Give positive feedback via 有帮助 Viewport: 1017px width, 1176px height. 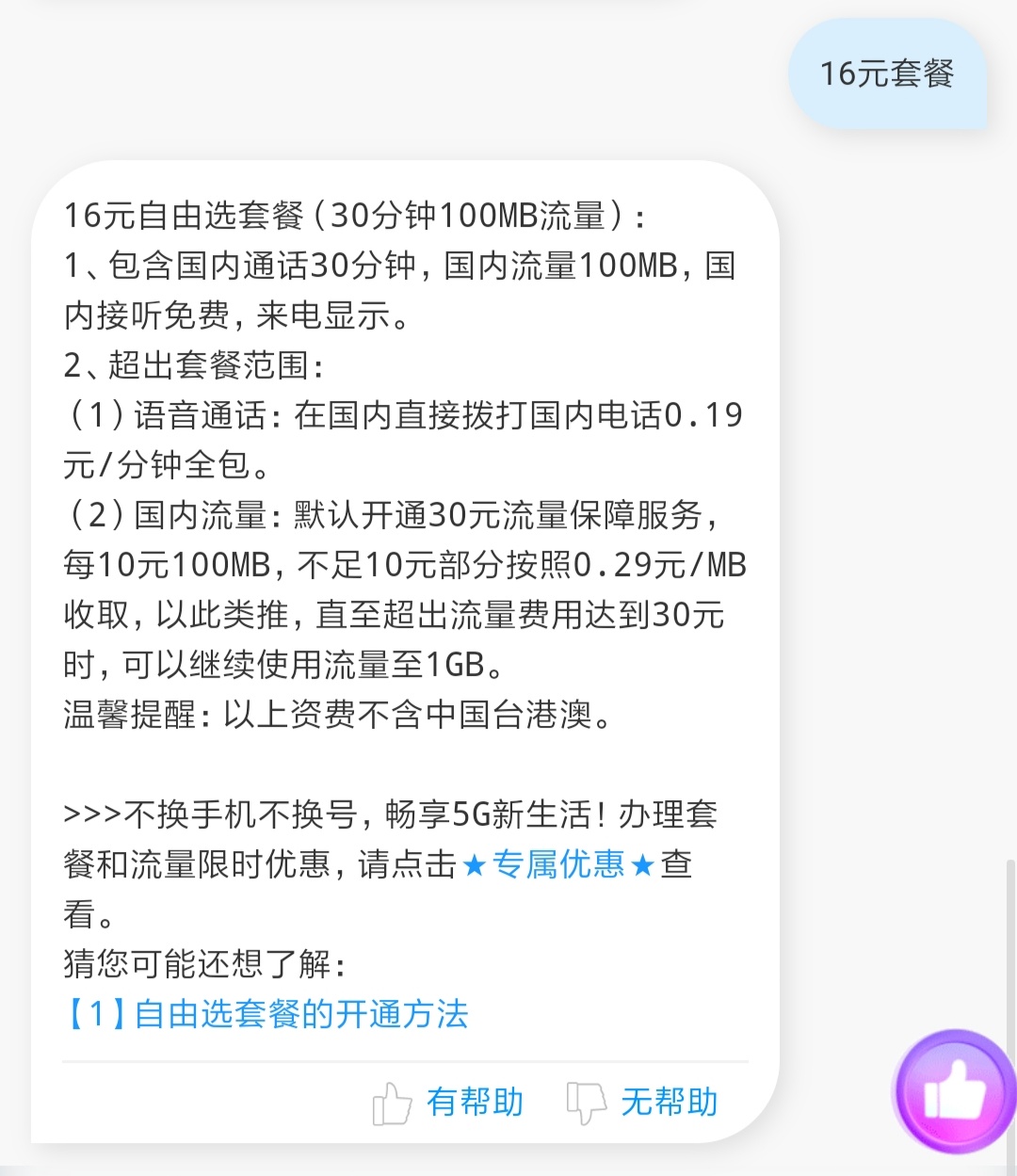click(x=476, y=1103)
